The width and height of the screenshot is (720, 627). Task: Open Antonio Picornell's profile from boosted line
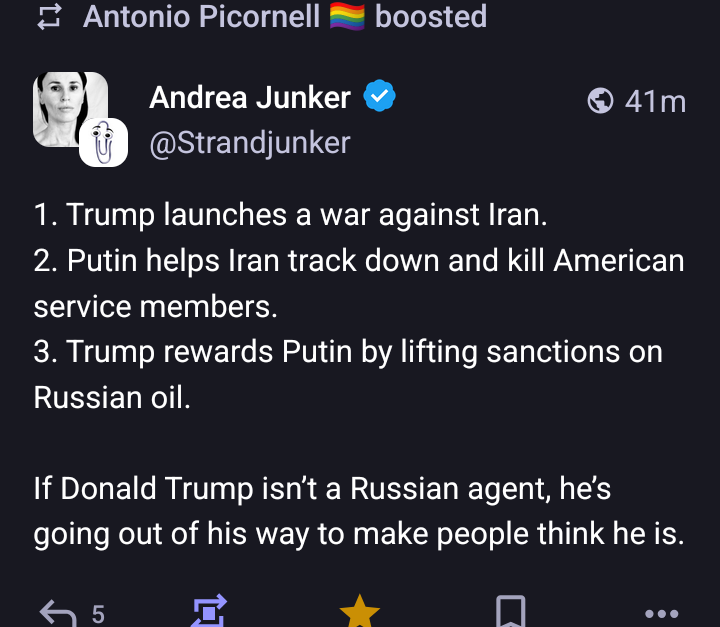point(201,16)
